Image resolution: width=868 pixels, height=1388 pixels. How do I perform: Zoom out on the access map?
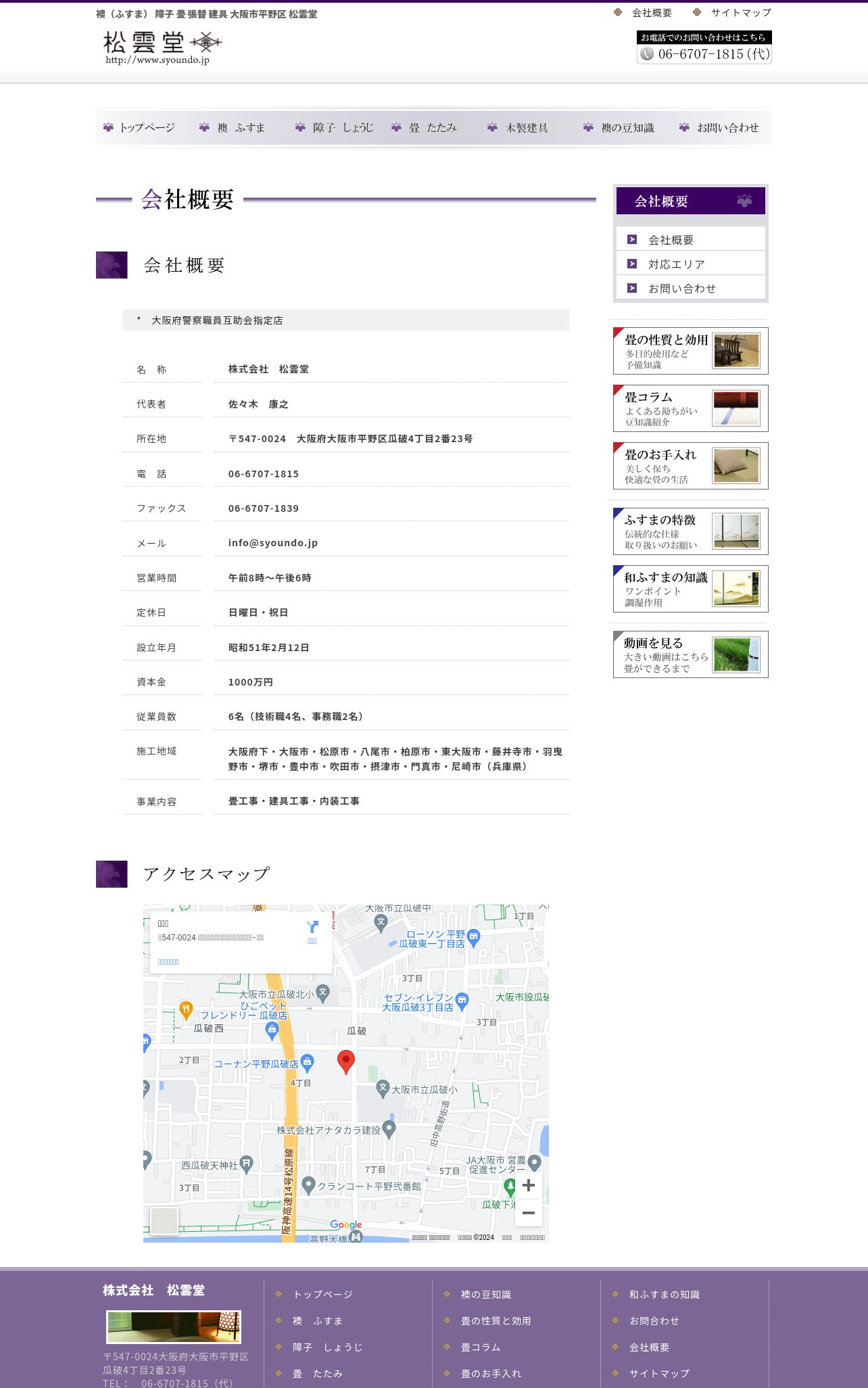coord(529,1213)
